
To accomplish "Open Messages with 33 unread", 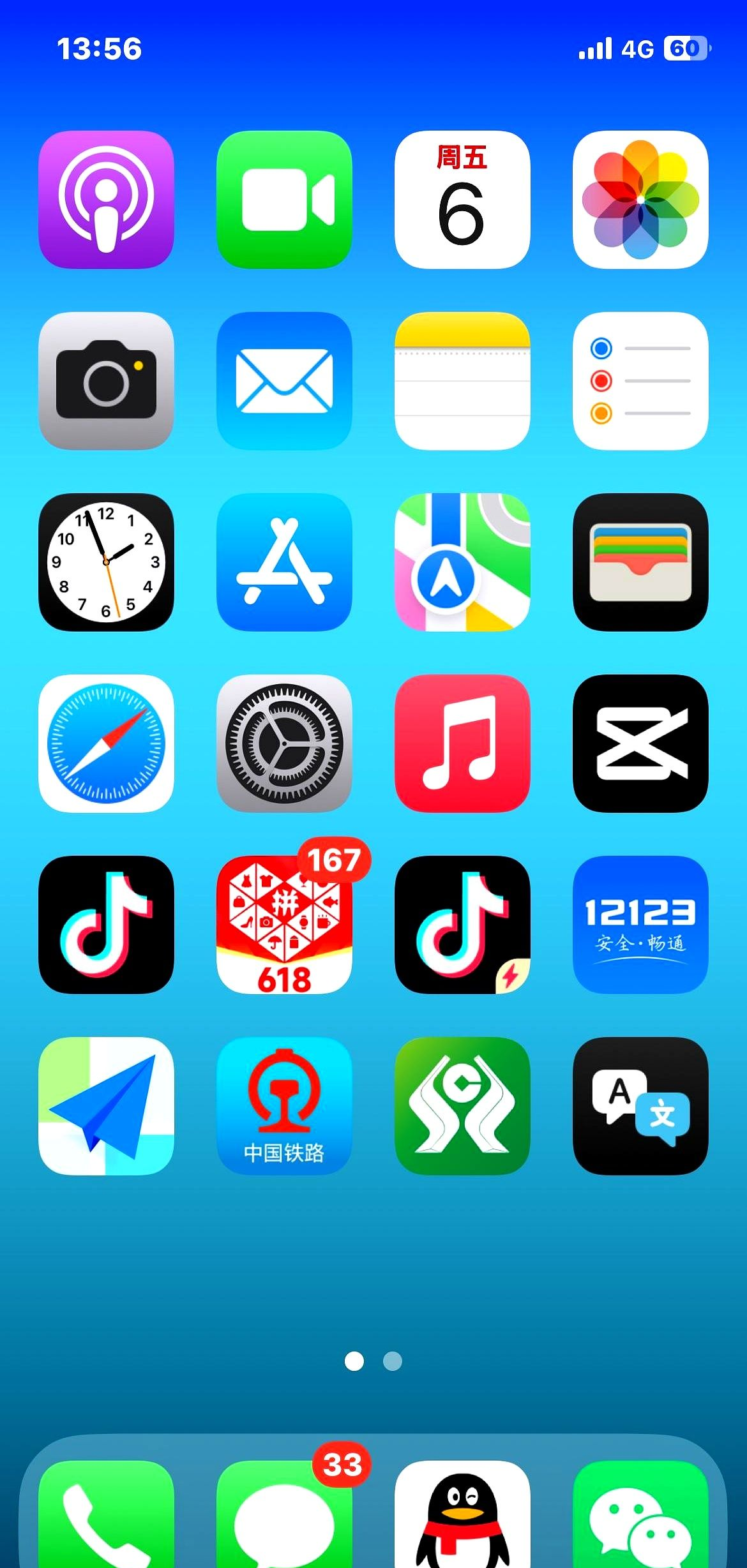I will 284,1519.
